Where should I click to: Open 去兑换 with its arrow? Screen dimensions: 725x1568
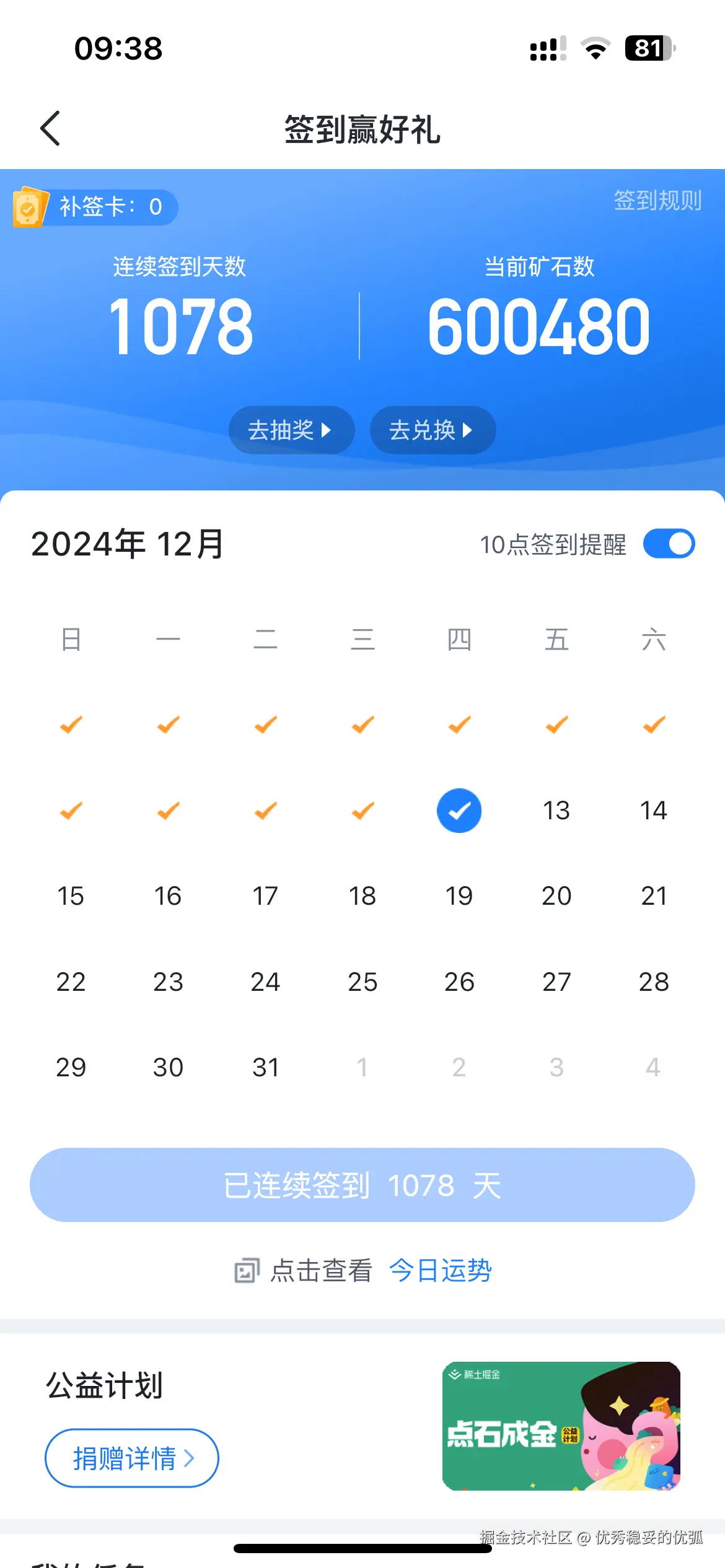pyautogui.click(x=432, y=430)
